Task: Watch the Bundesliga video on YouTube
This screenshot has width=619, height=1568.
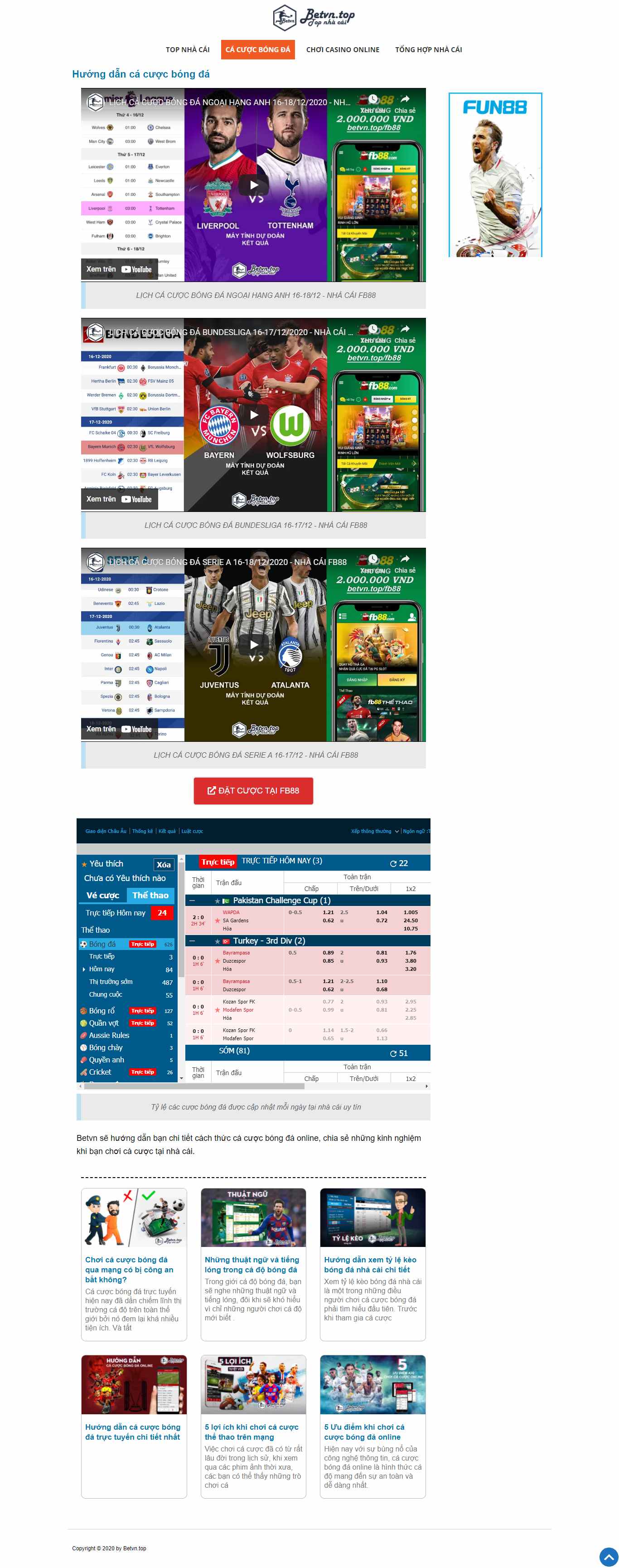Action: (119, 499)
